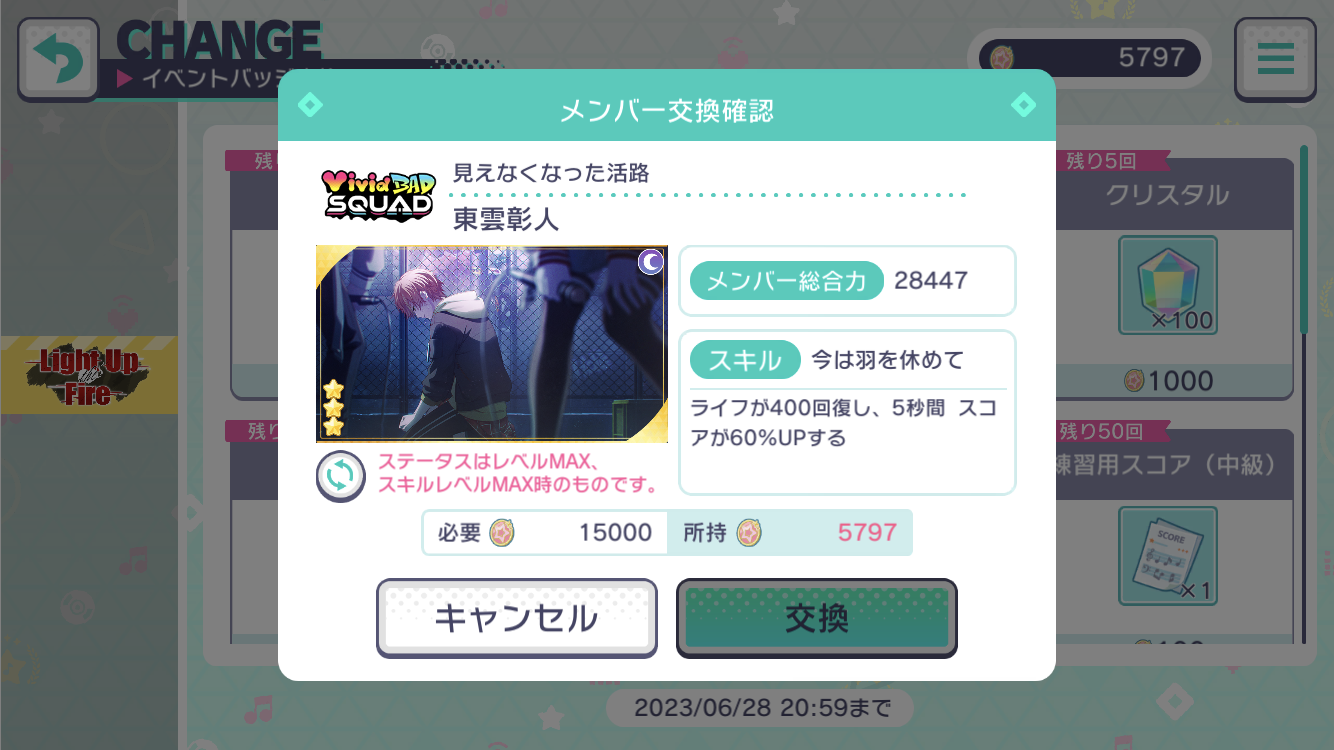View the 東雲彰人 card illustration
The height and width of the screenshot is (750, 1334).
click(491, 344)
